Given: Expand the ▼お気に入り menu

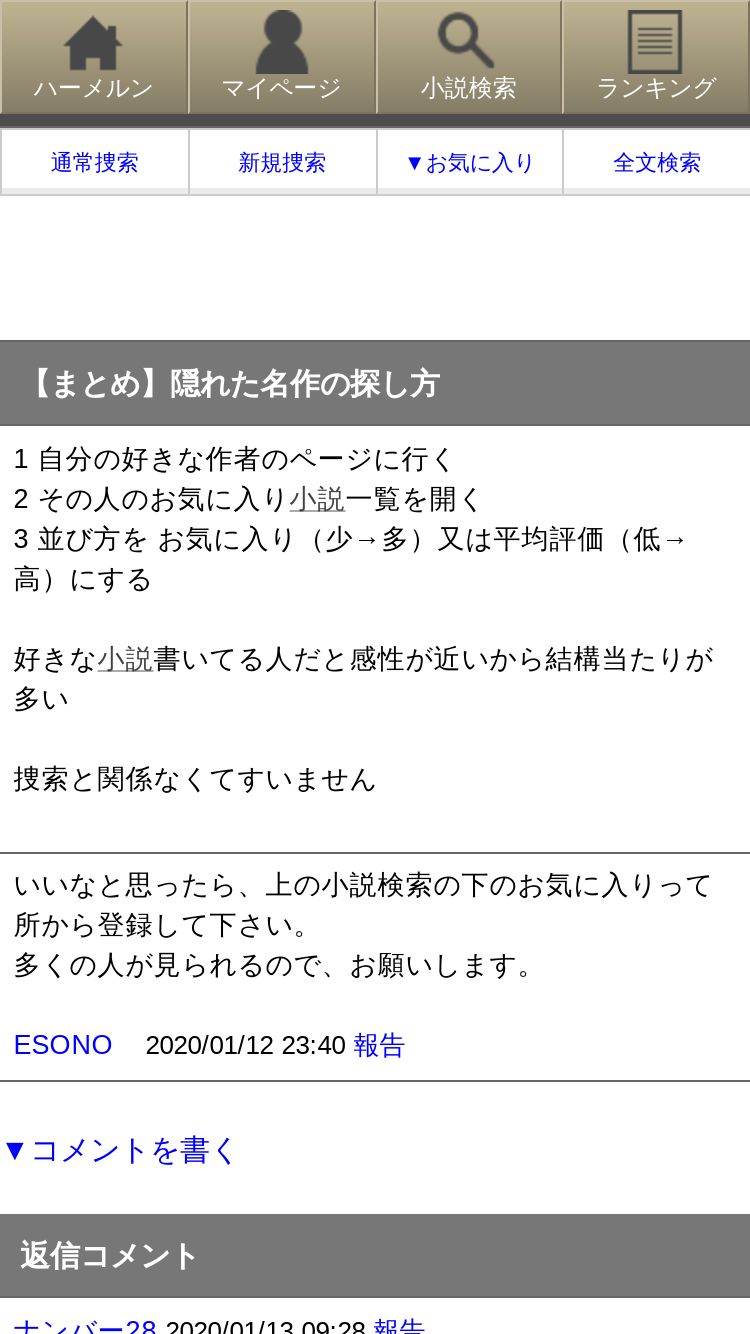Looking at the screenshot, I should click(x=469, y=162).
